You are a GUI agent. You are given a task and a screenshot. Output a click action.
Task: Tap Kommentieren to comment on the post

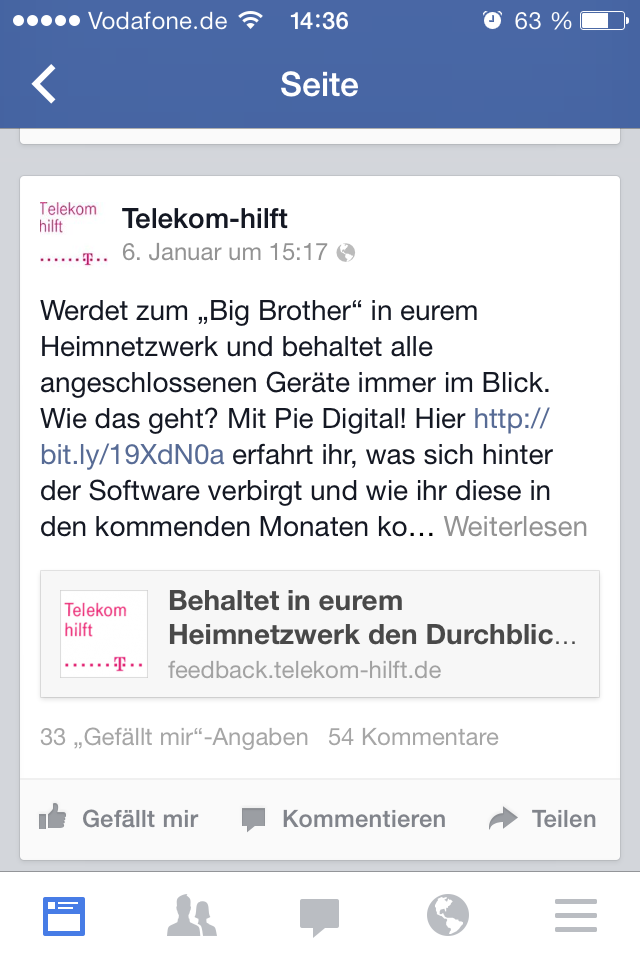(x=343, y=819)
